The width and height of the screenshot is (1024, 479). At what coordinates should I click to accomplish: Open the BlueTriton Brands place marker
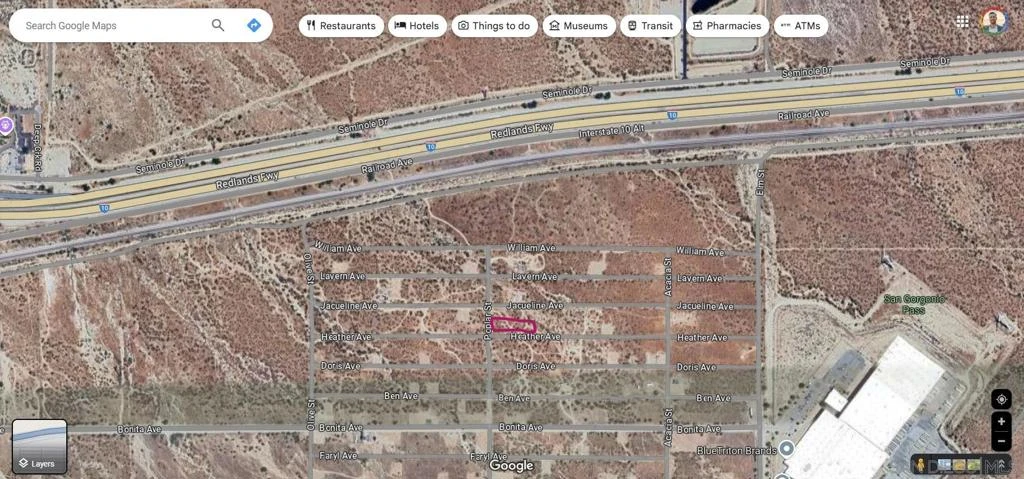point(787,449)
